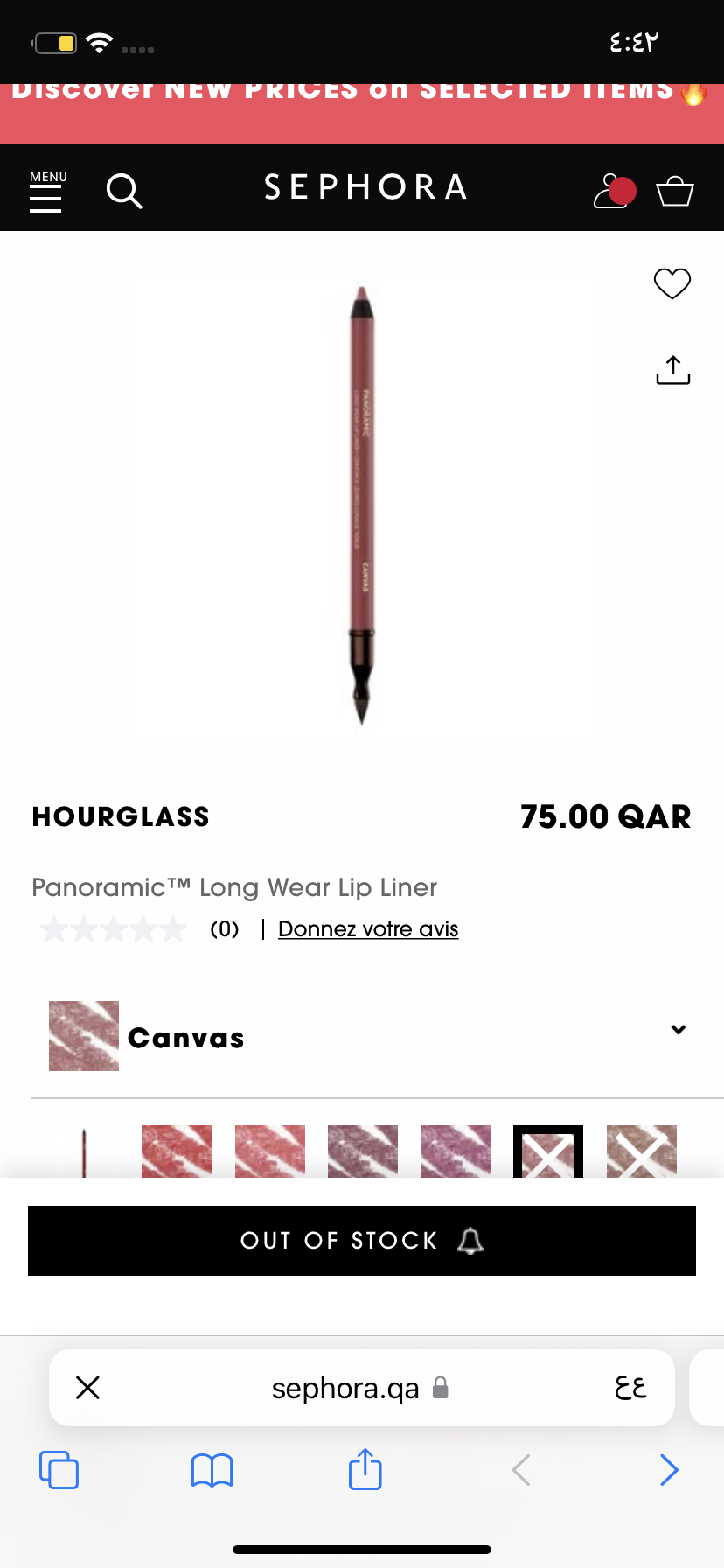Expand the Canvas shade dropdown
The width and height of the screenshot is (724, 1568).
click(x=678, y=1029)
